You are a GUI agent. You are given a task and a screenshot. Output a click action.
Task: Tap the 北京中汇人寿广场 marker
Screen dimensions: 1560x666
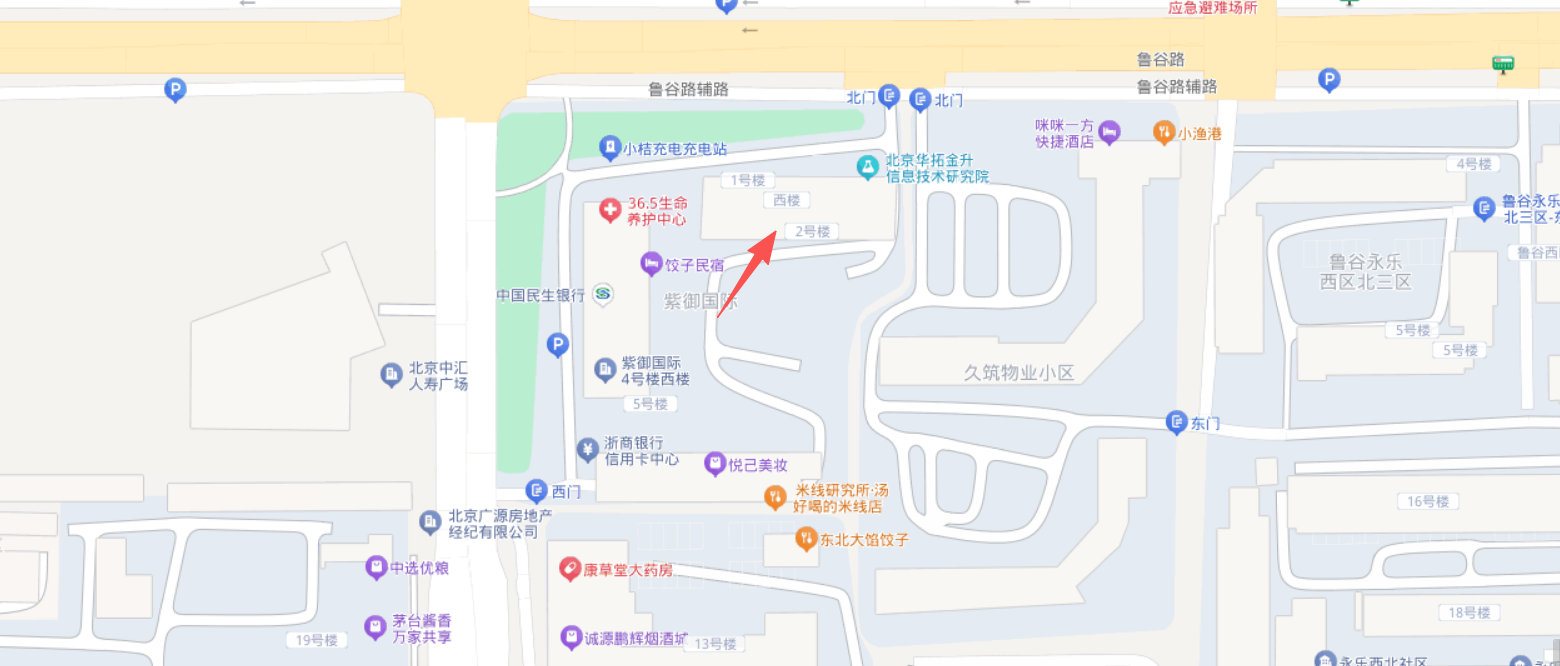pyautogui.click(x=391, y=375)
